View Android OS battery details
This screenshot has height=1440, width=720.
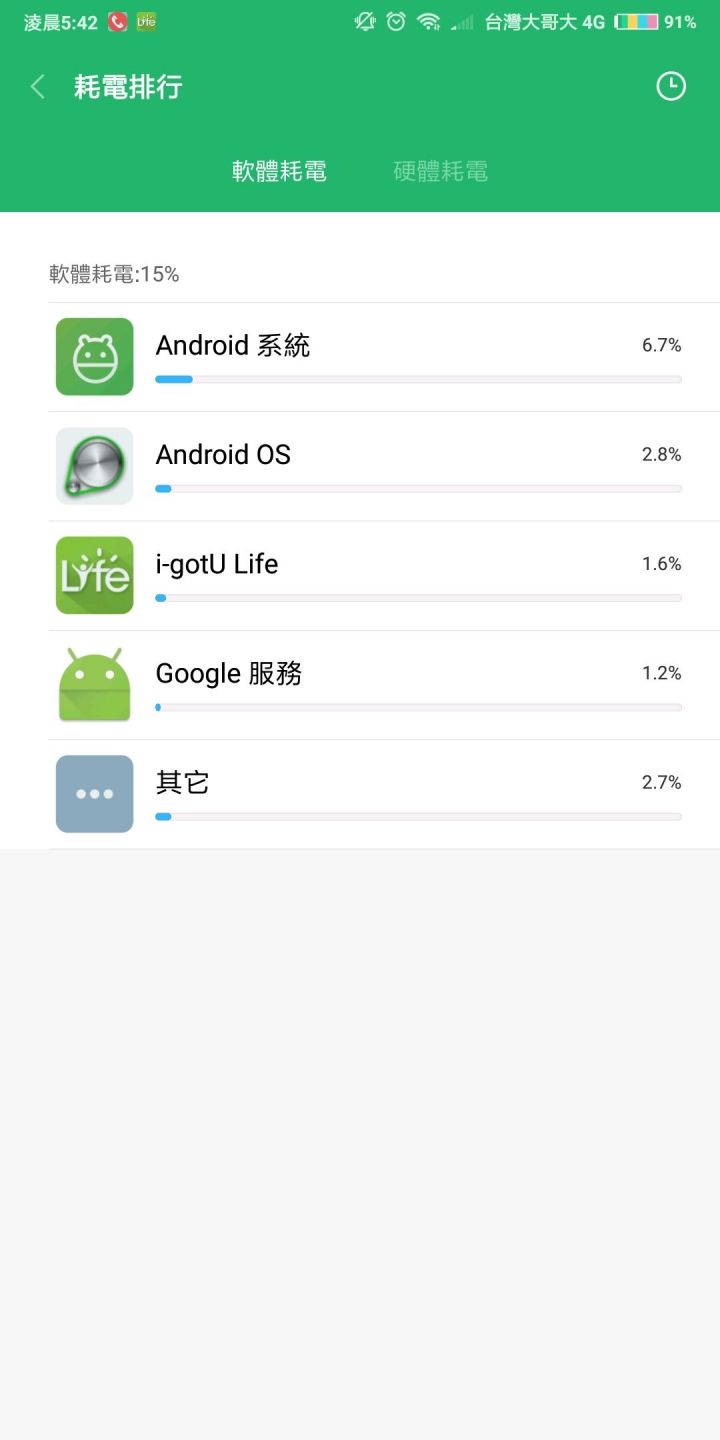click(384, 466)
